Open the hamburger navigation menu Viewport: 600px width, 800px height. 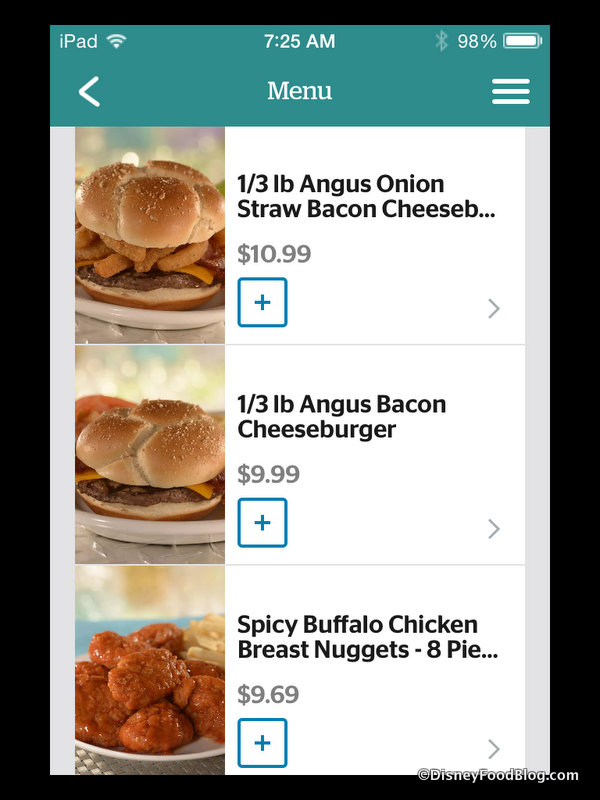tap(510, 92)
